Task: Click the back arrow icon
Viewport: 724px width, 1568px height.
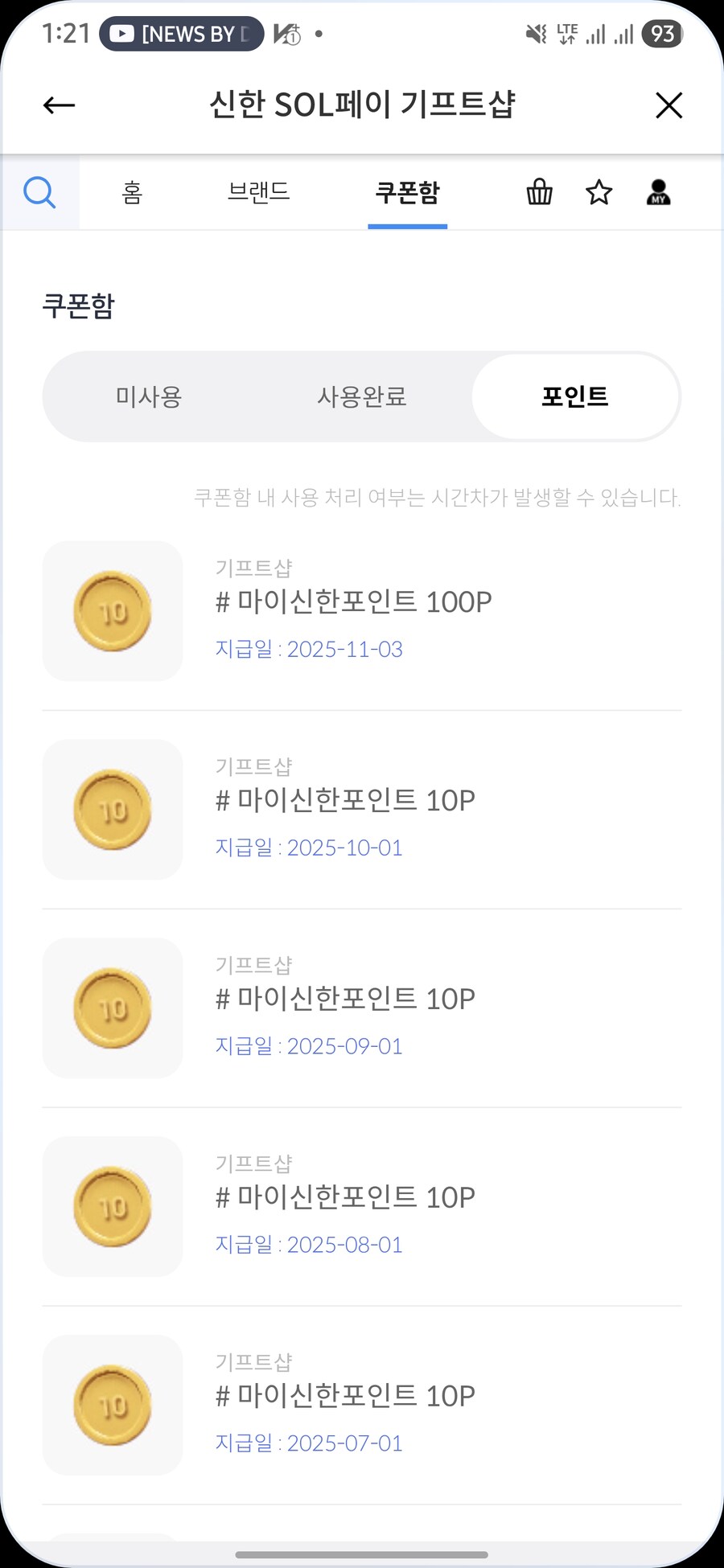Action: tap(58, 105)
